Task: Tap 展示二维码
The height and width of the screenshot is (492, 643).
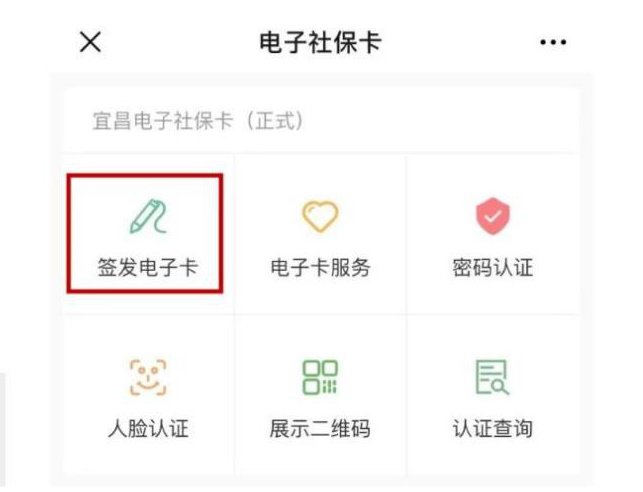Action: (320, 397)
